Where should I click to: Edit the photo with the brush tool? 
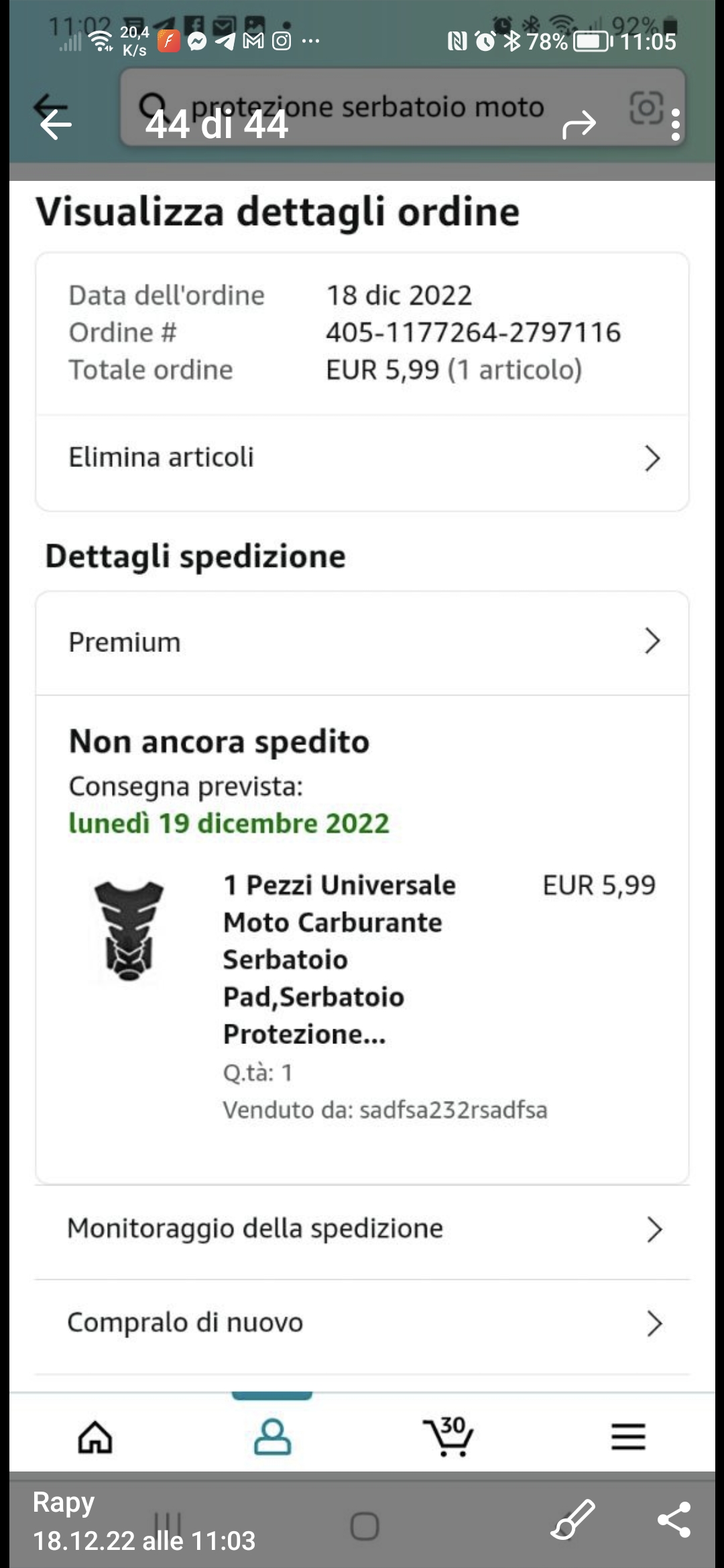[573, 1520]
